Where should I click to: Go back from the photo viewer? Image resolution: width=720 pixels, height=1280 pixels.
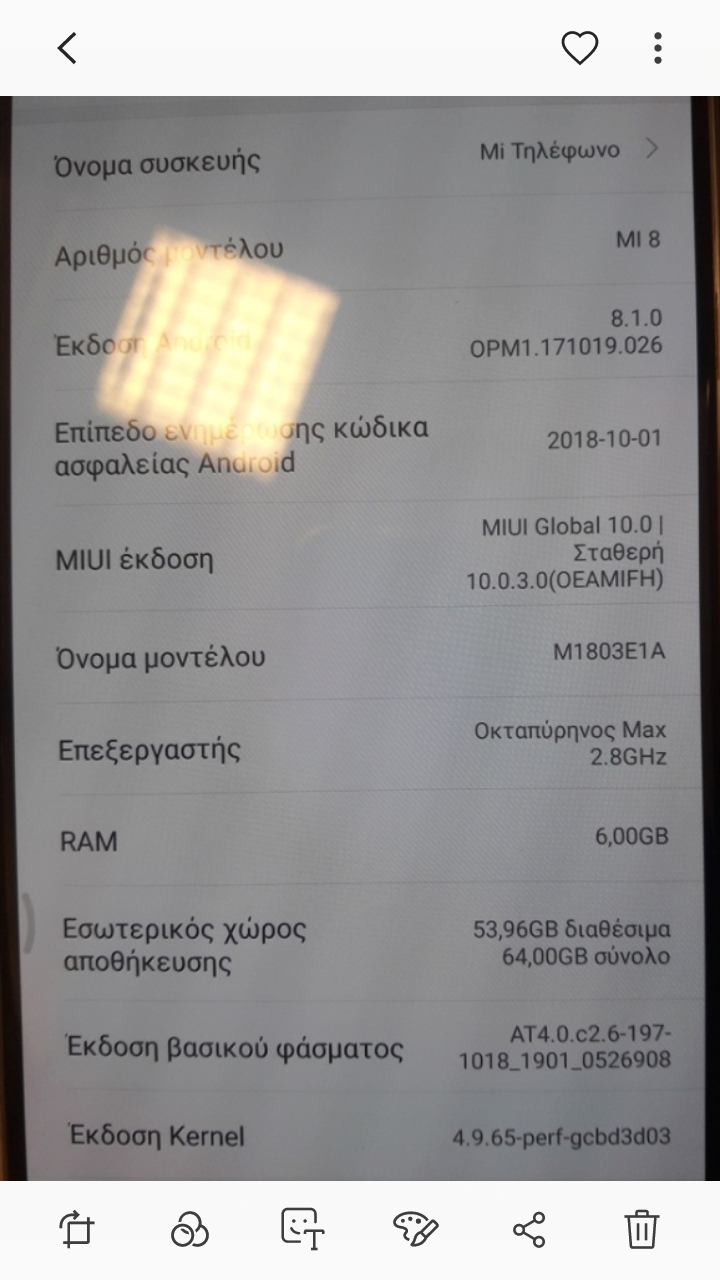(67, 48)
